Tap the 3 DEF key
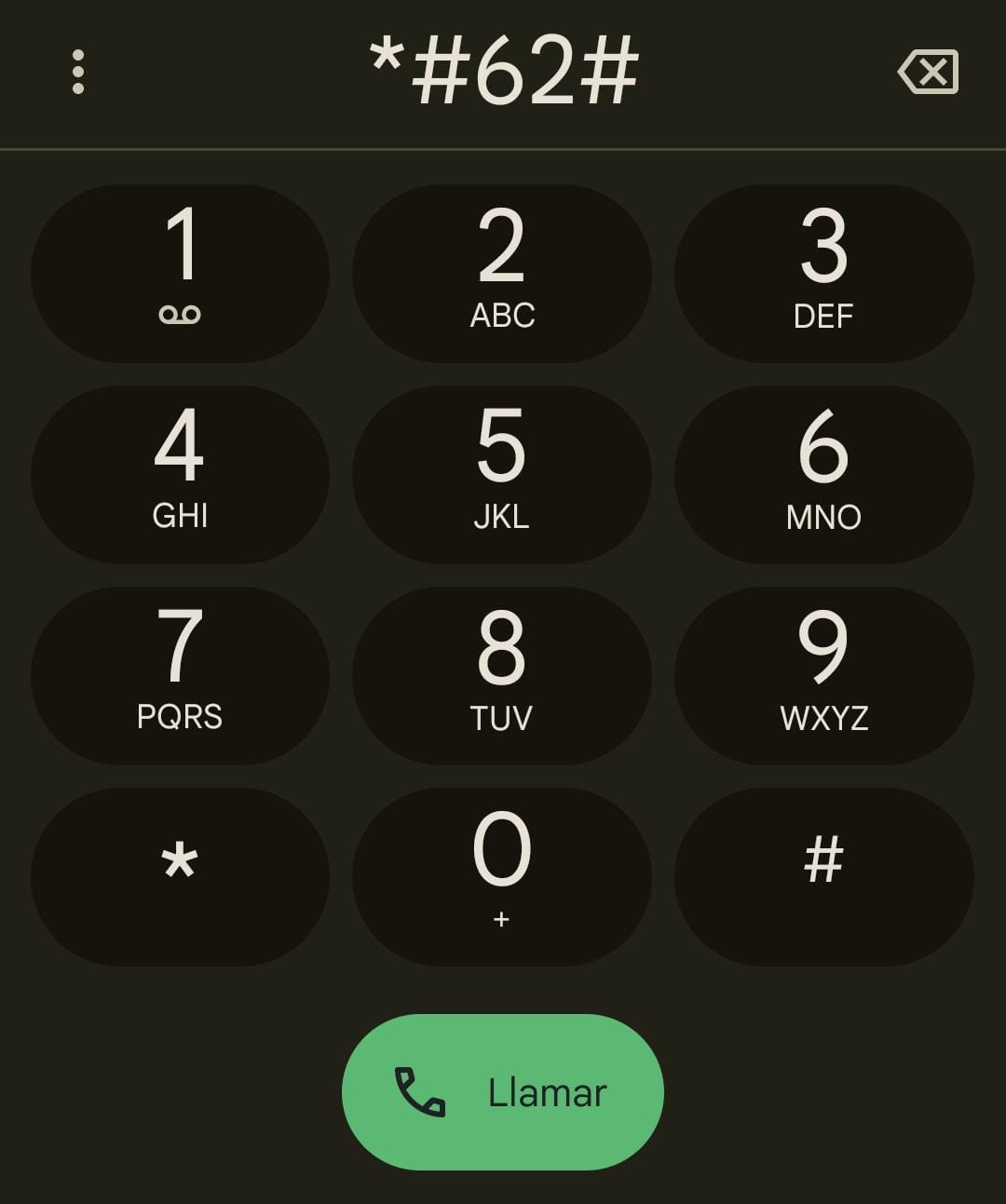This screenshot has width=1006, height=1204. click(823, 273)
